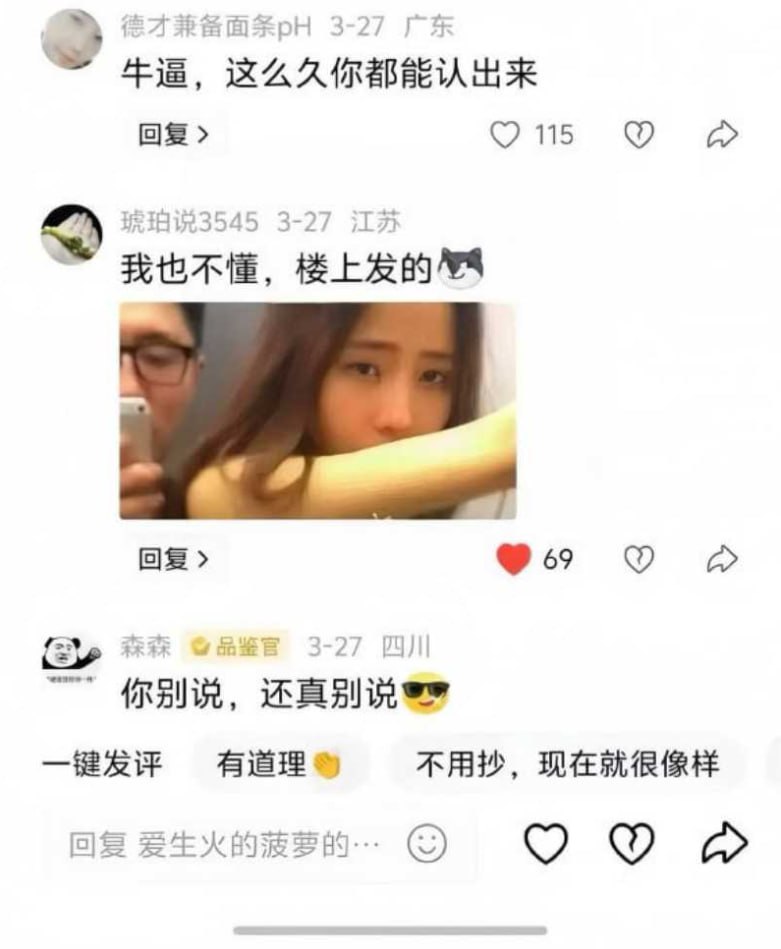Dislike the post from bottom bar
This screenshot has height=949, width=781.
tap(633, 844)
